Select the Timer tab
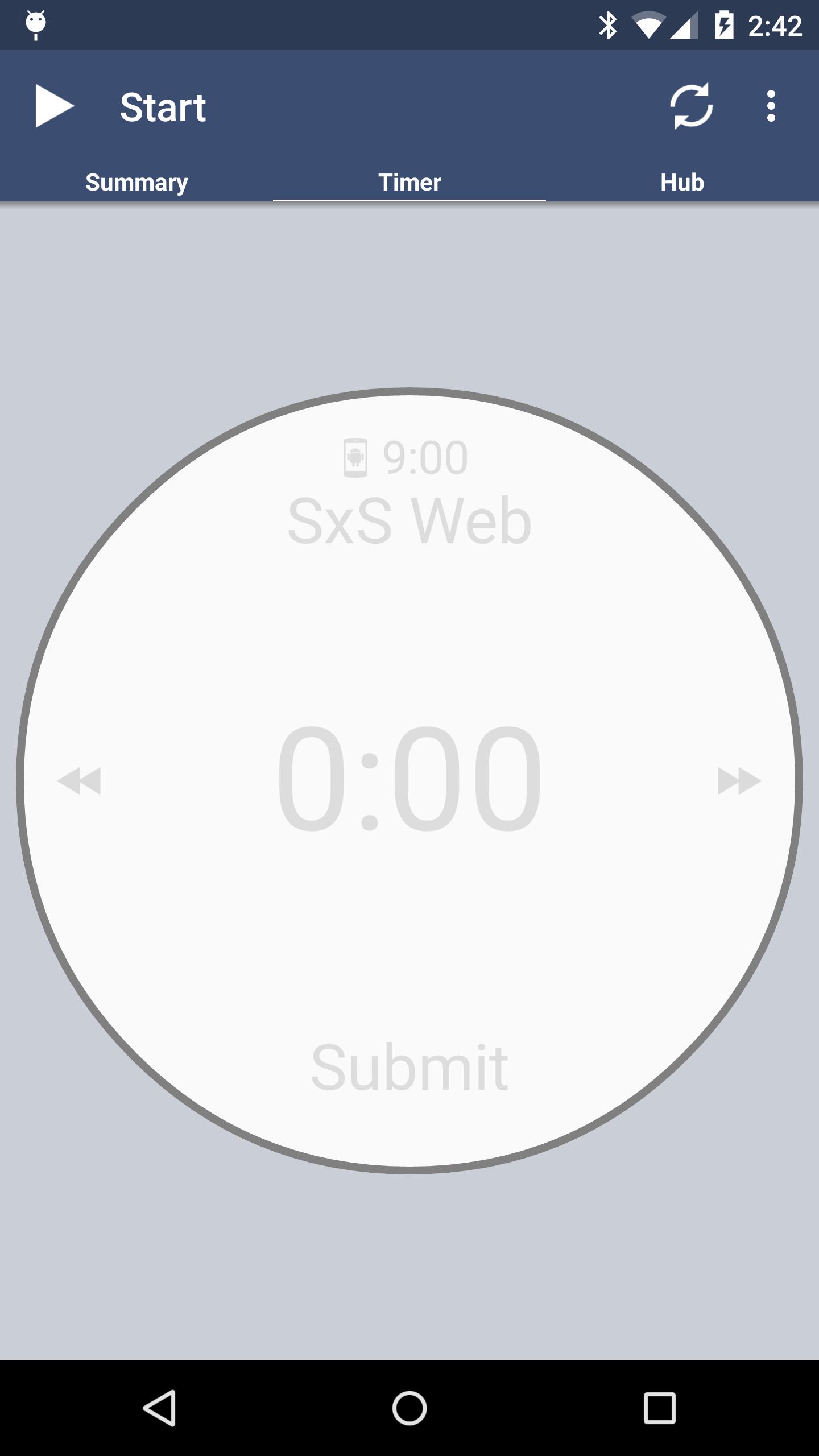Viewport: 819px width, 1456px height. click(409, 183)
